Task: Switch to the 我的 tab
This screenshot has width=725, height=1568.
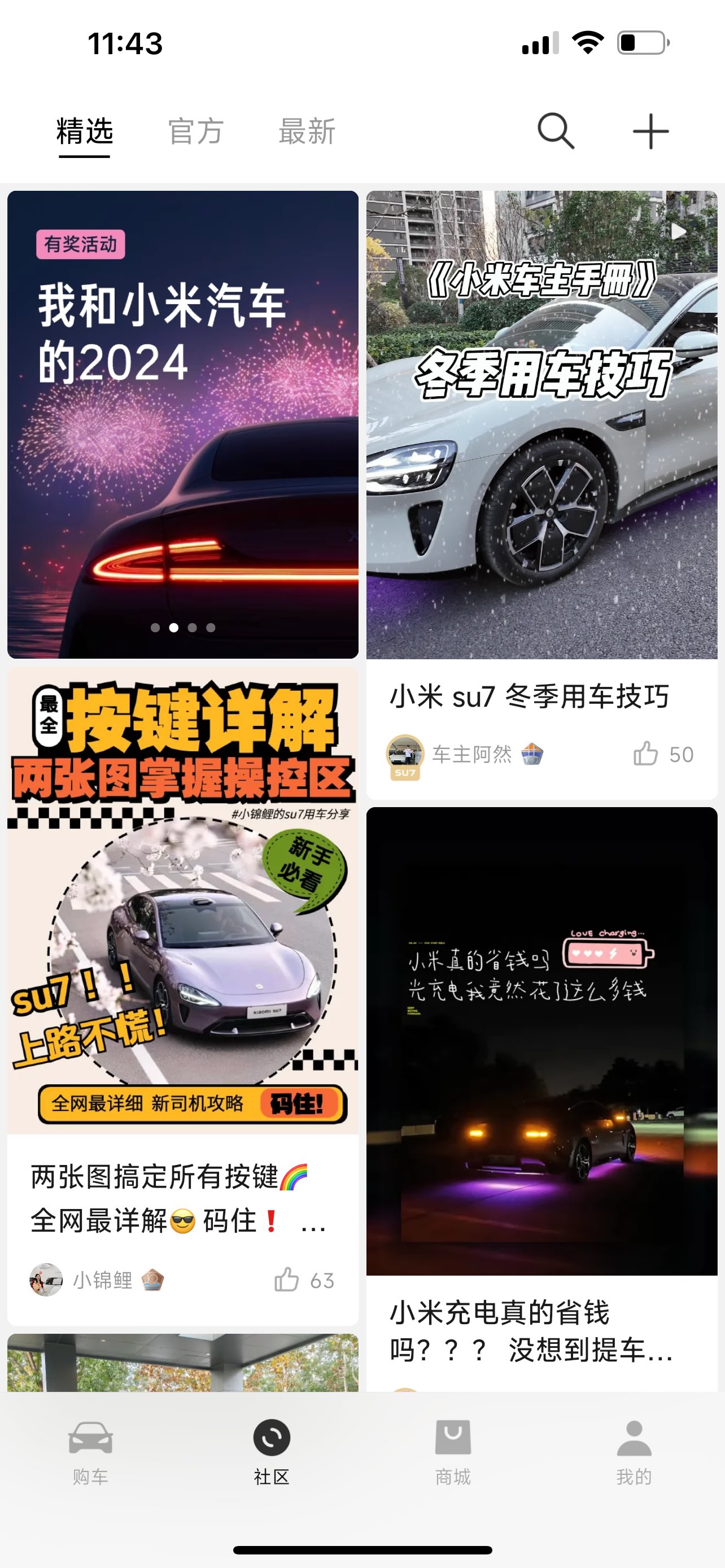Action: (x=634, y=1451)
